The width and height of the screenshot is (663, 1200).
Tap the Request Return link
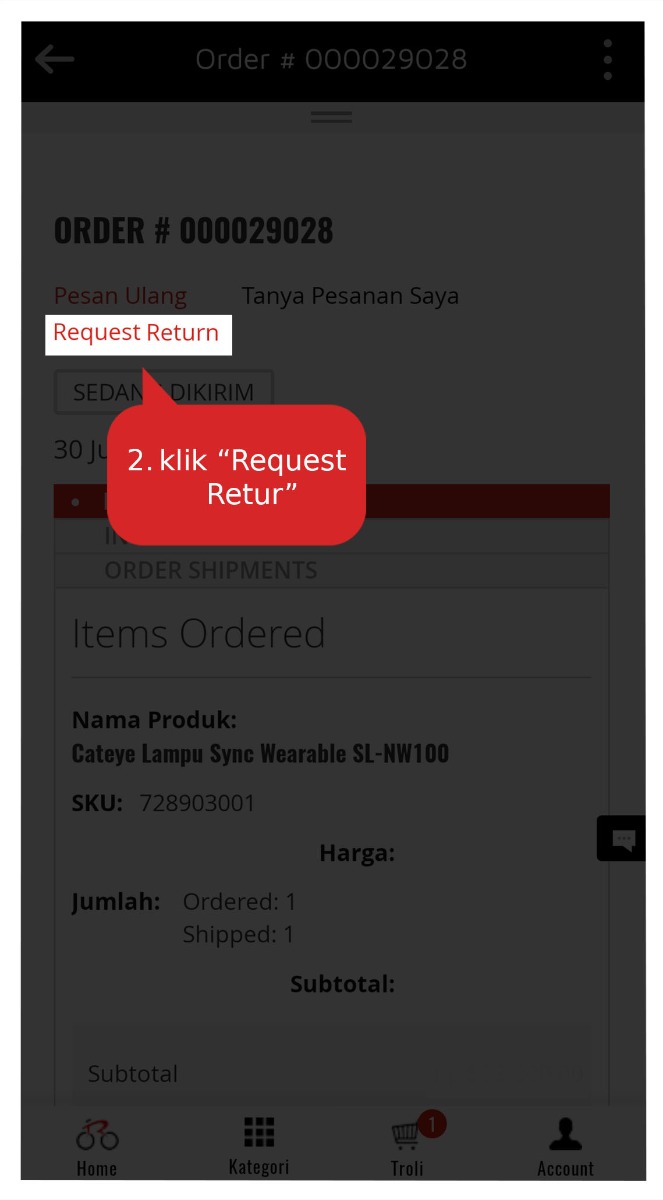[137, 333]
